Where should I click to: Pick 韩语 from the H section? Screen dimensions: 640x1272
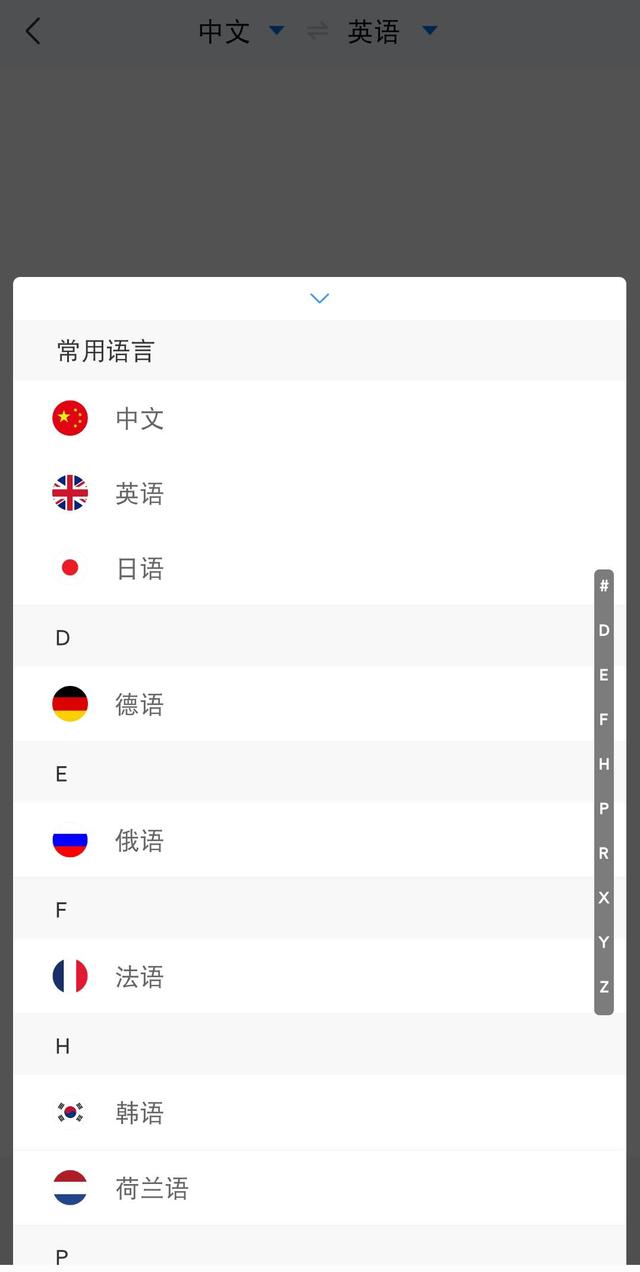(320, 1112)
